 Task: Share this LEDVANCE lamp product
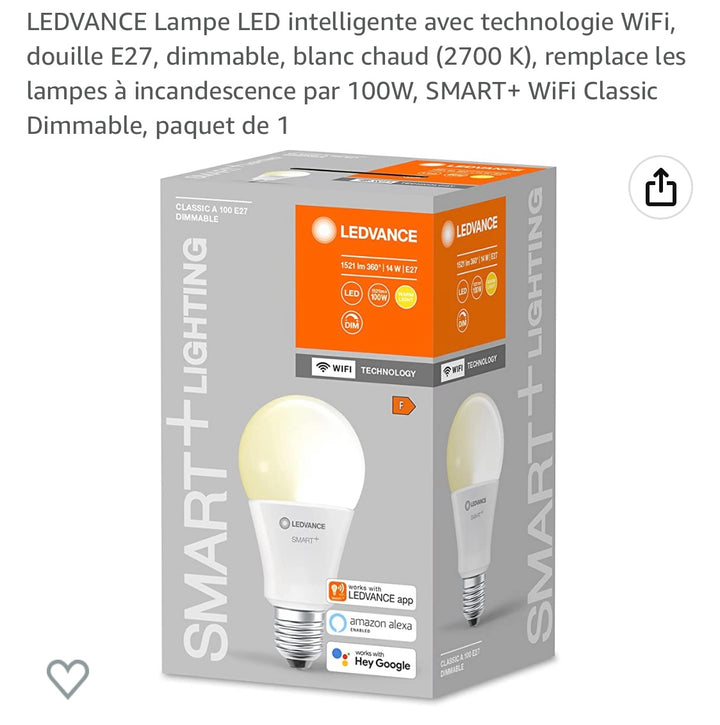661,187
